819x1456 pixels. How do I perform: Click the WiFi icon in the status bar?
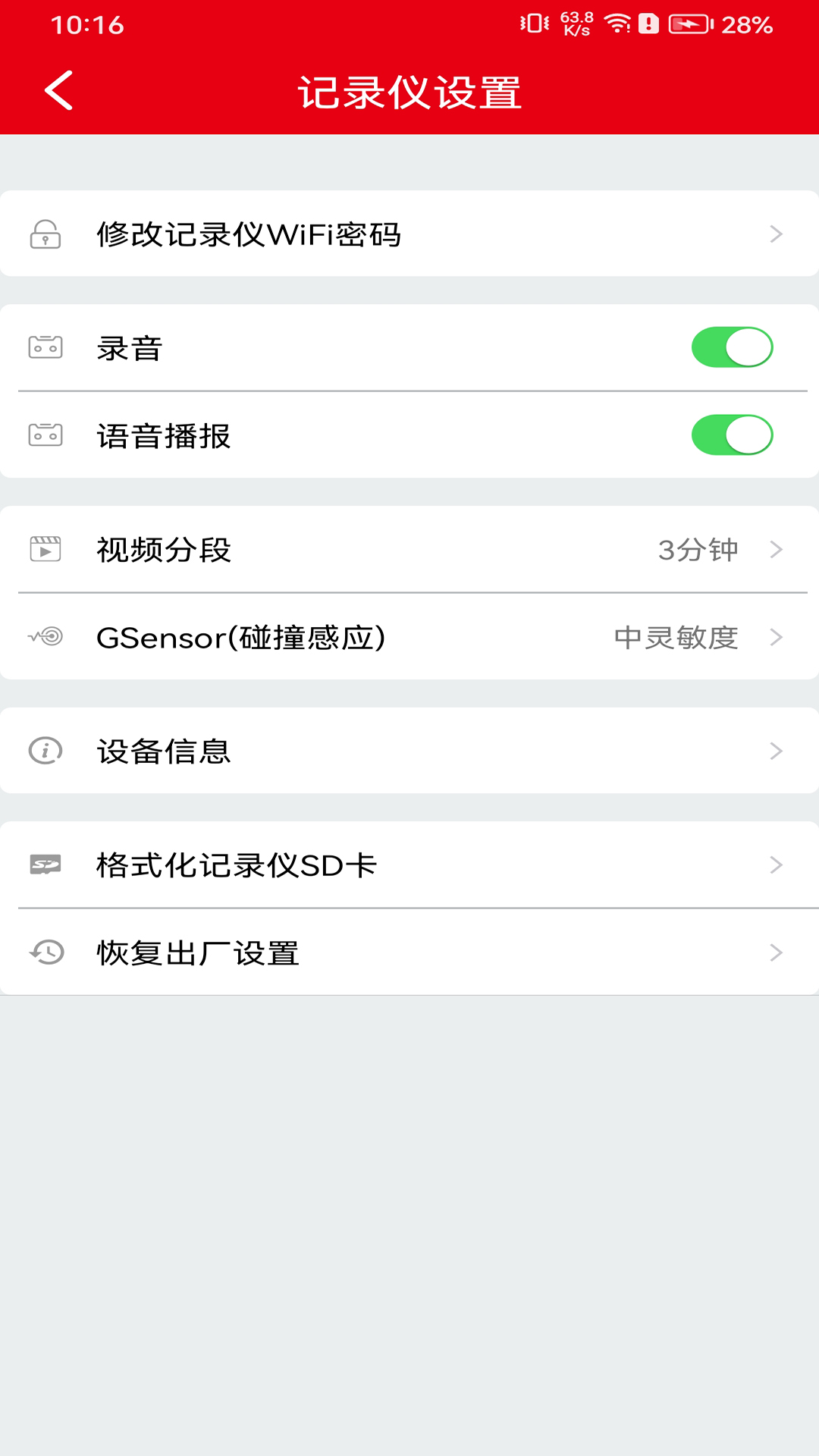[x=617, y=23]
